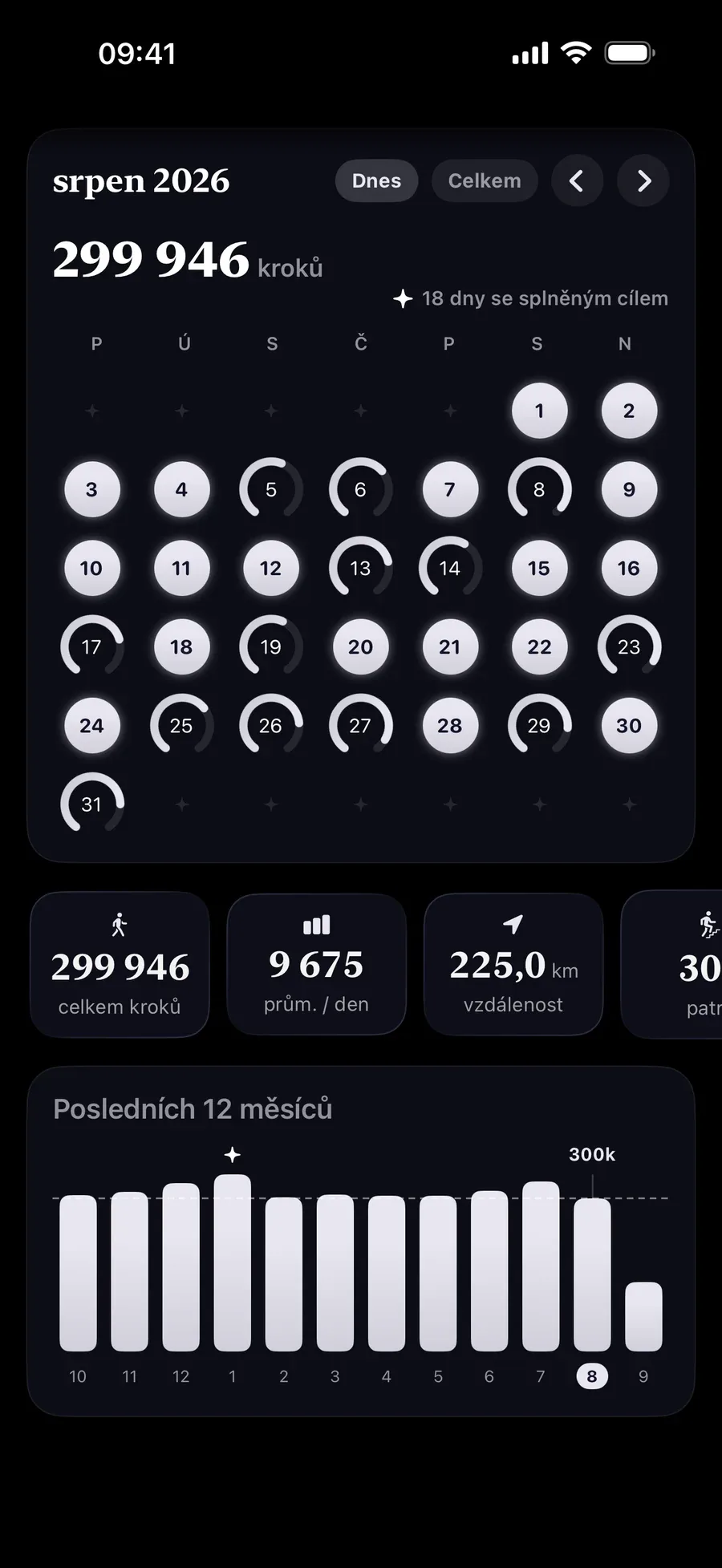Open day 23 in the calendar
This screenshot has width=722, height=1568.
(629, 647)
